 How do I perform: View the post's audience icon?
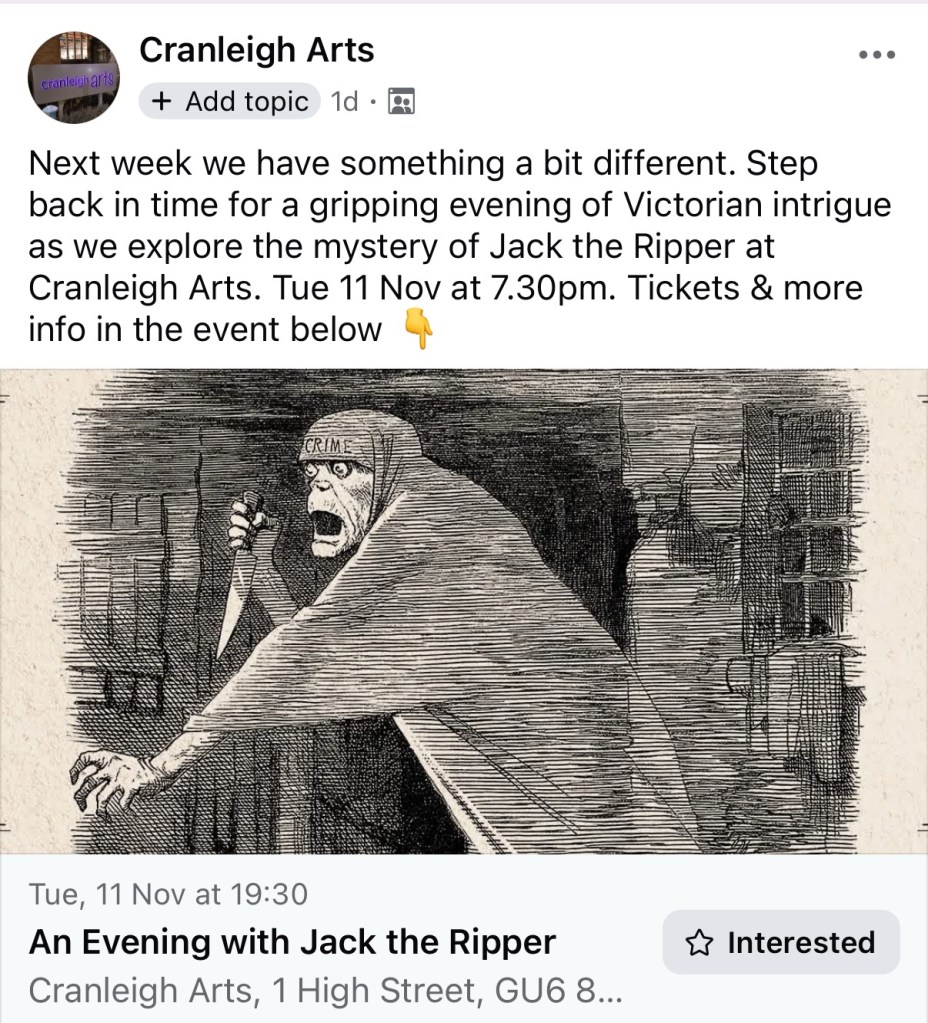tap(401, 102)
